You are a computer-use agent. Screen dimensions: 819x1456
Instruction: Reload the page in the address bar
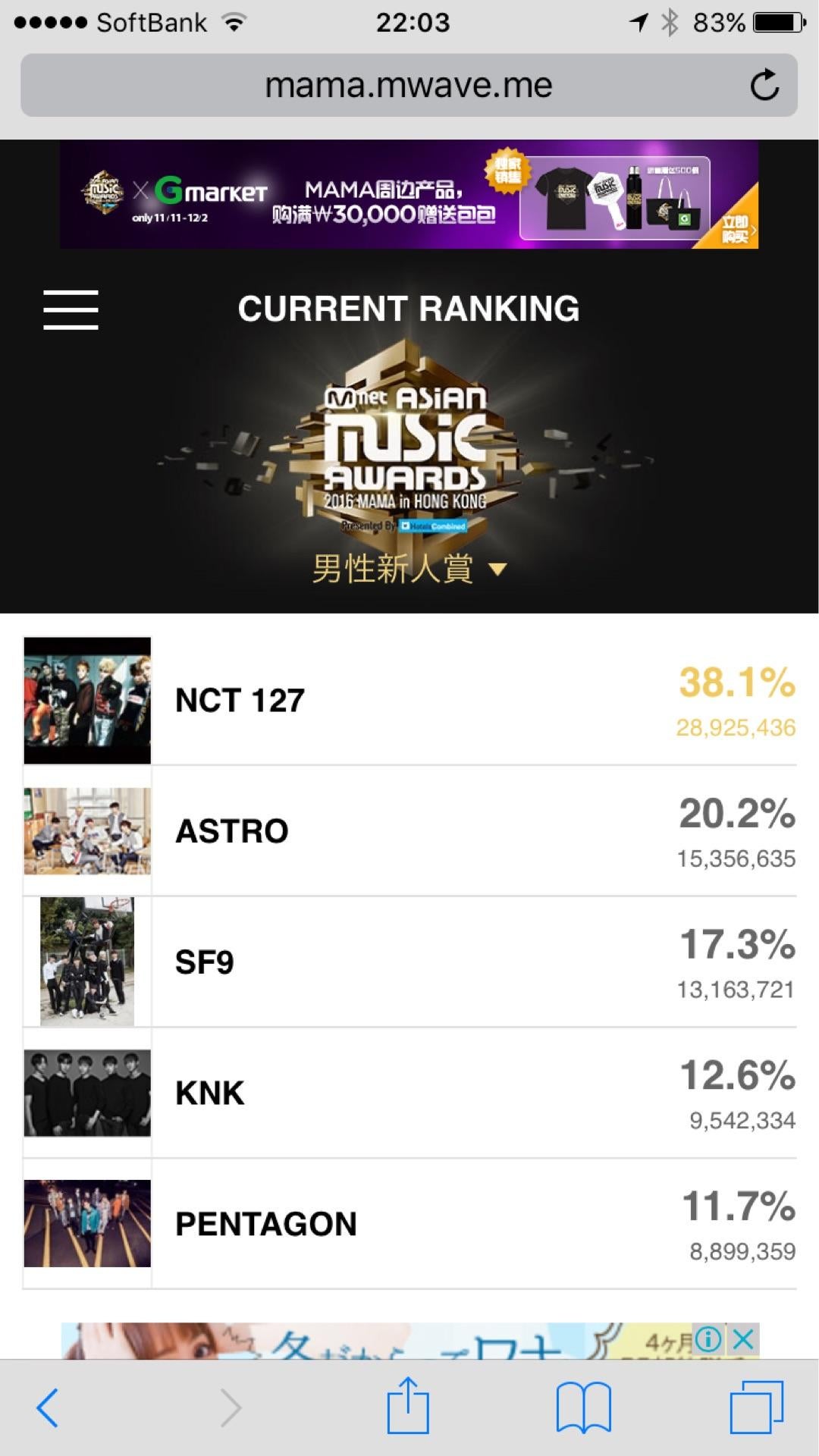[x=764, y=85]
